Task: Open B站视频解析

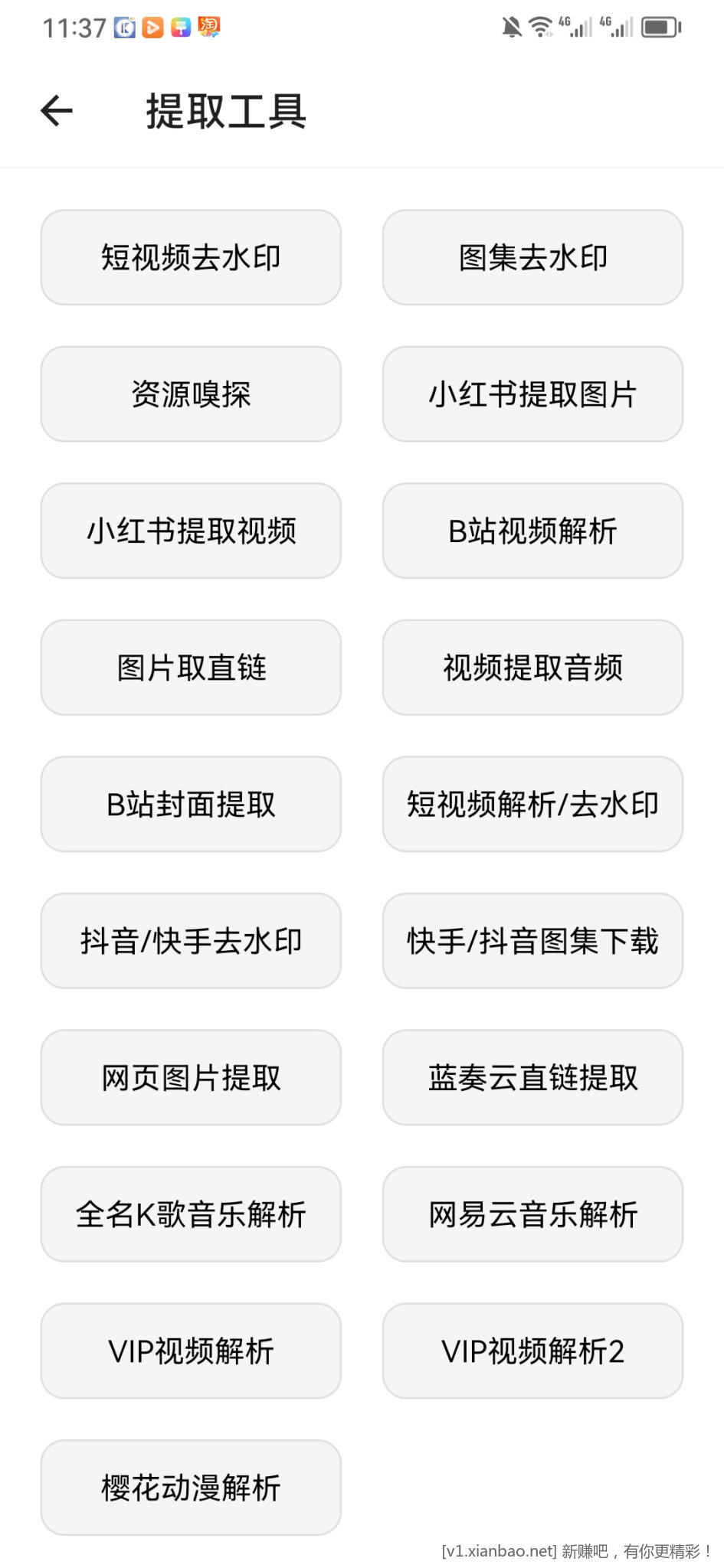Action: coord(532,531)
